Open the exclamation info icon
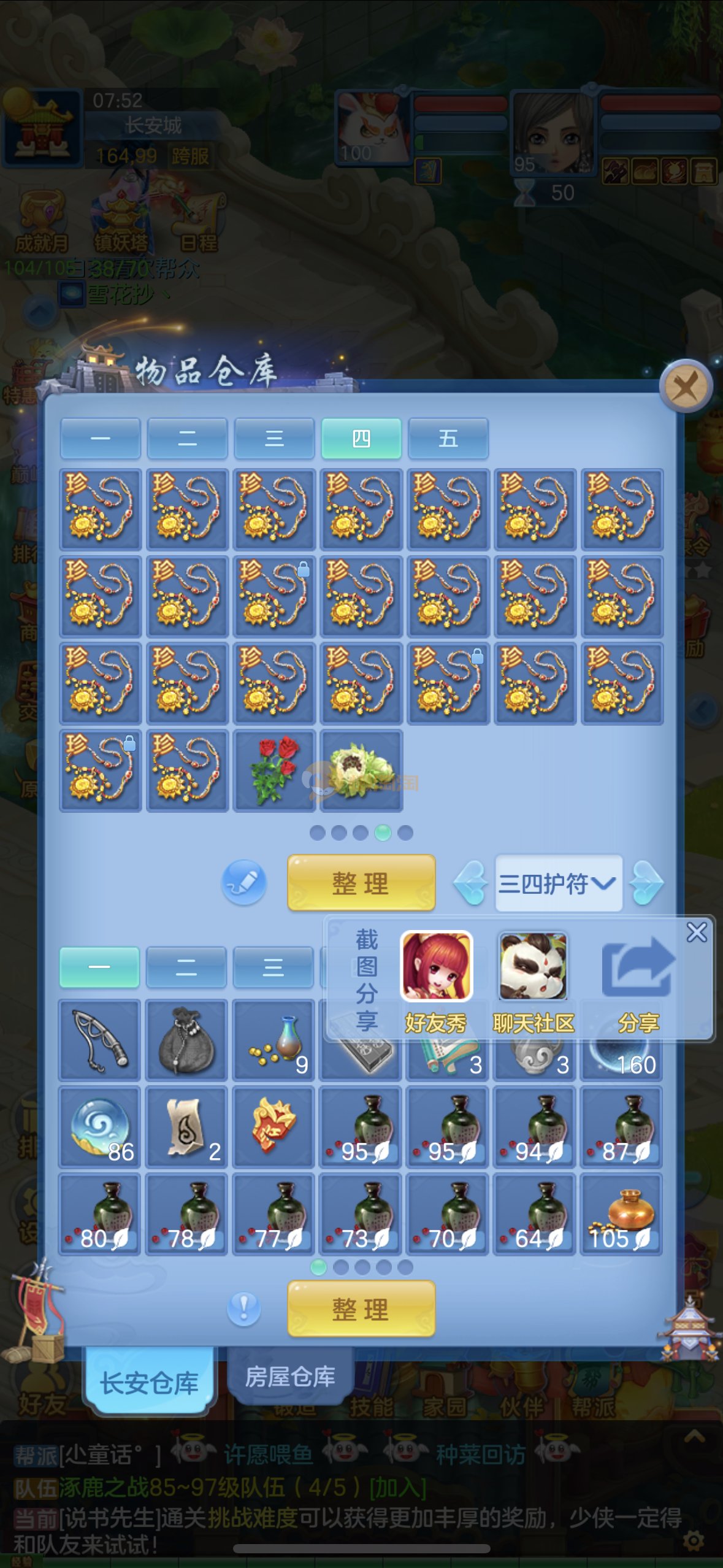The image size is (723, 1568). pos(243,1309)
